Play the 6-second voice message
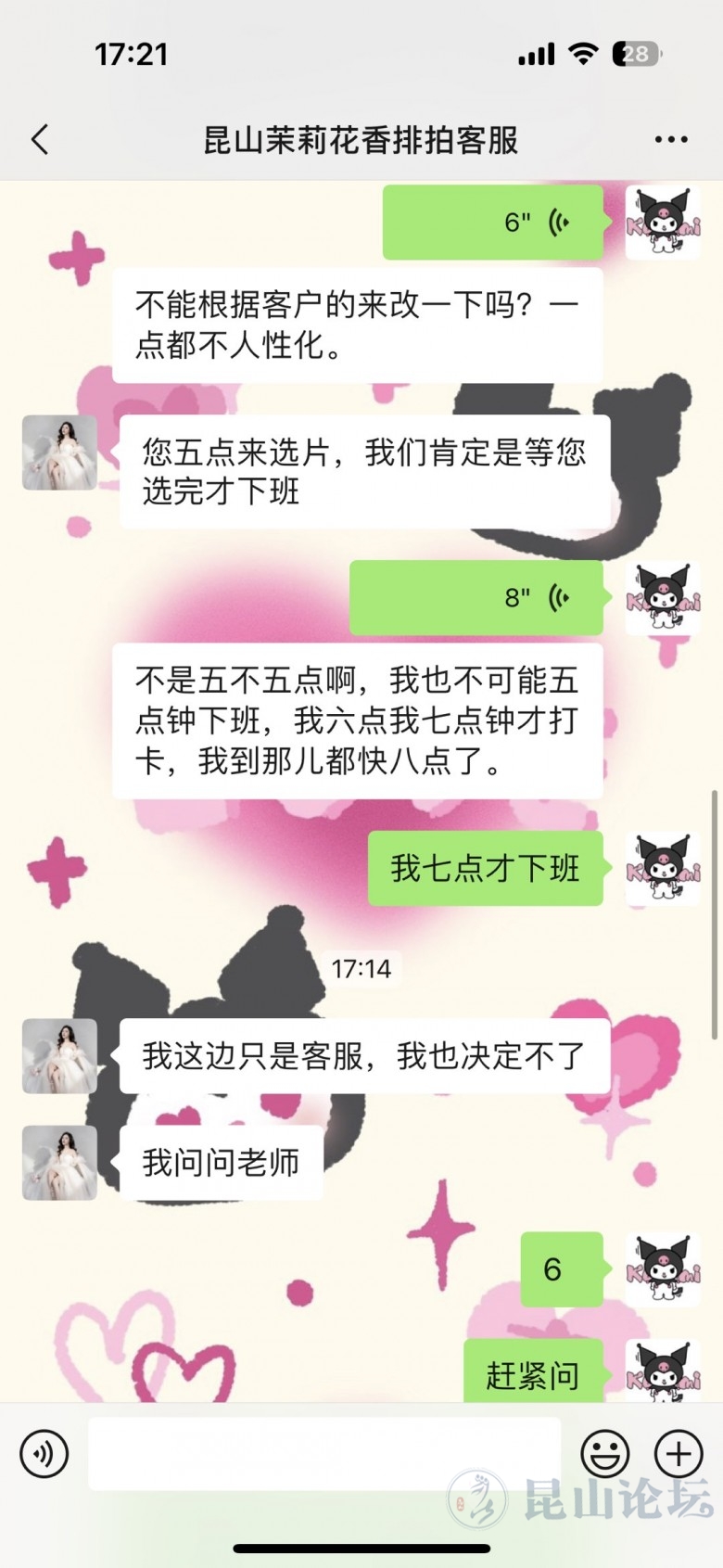The width and height of the screenshot is (723, 1568). pos(493,223)
